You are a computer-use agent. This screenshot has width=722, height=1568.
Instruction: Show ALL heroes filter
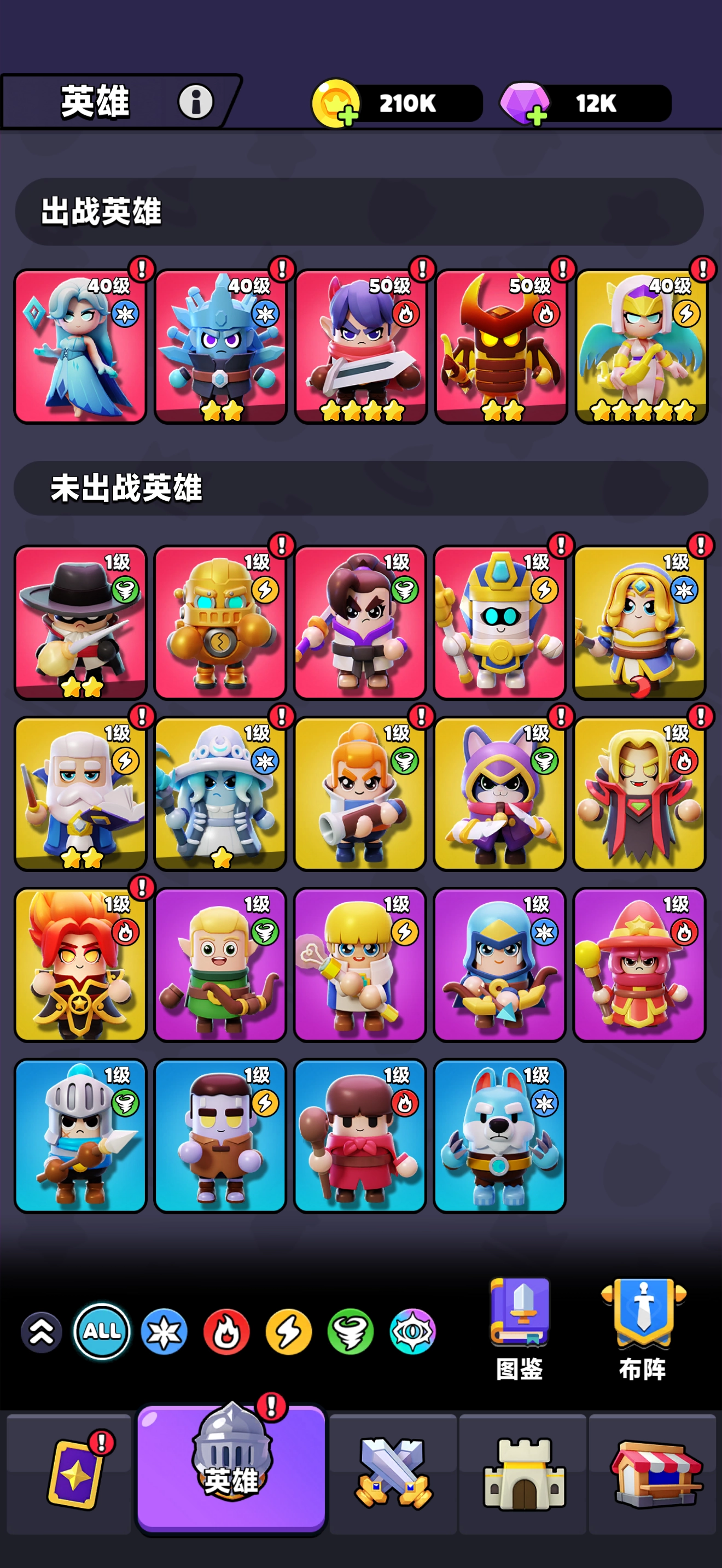click(102, 1331)
